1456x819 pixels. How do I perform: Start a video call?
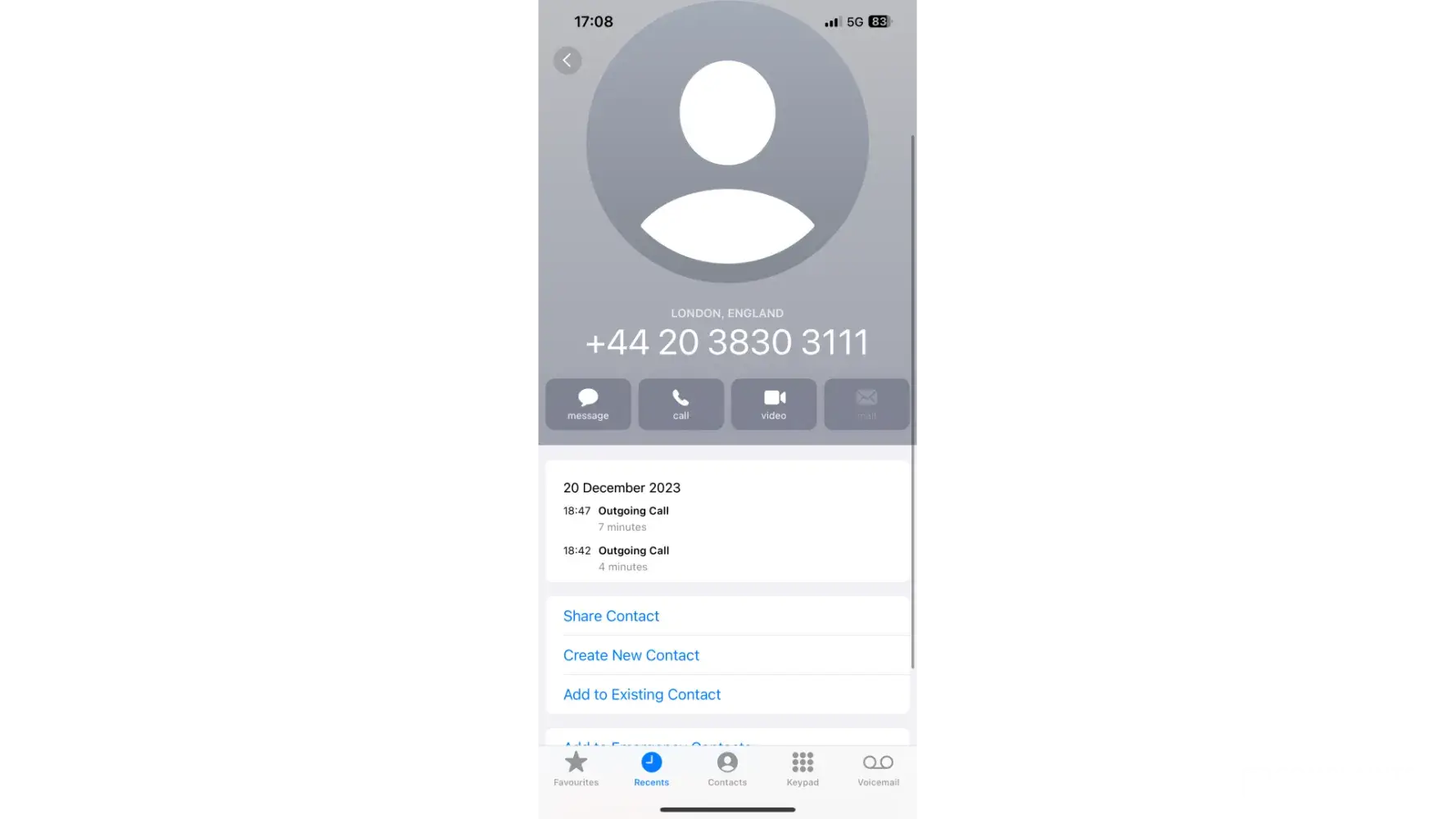[x=773, y=404]
